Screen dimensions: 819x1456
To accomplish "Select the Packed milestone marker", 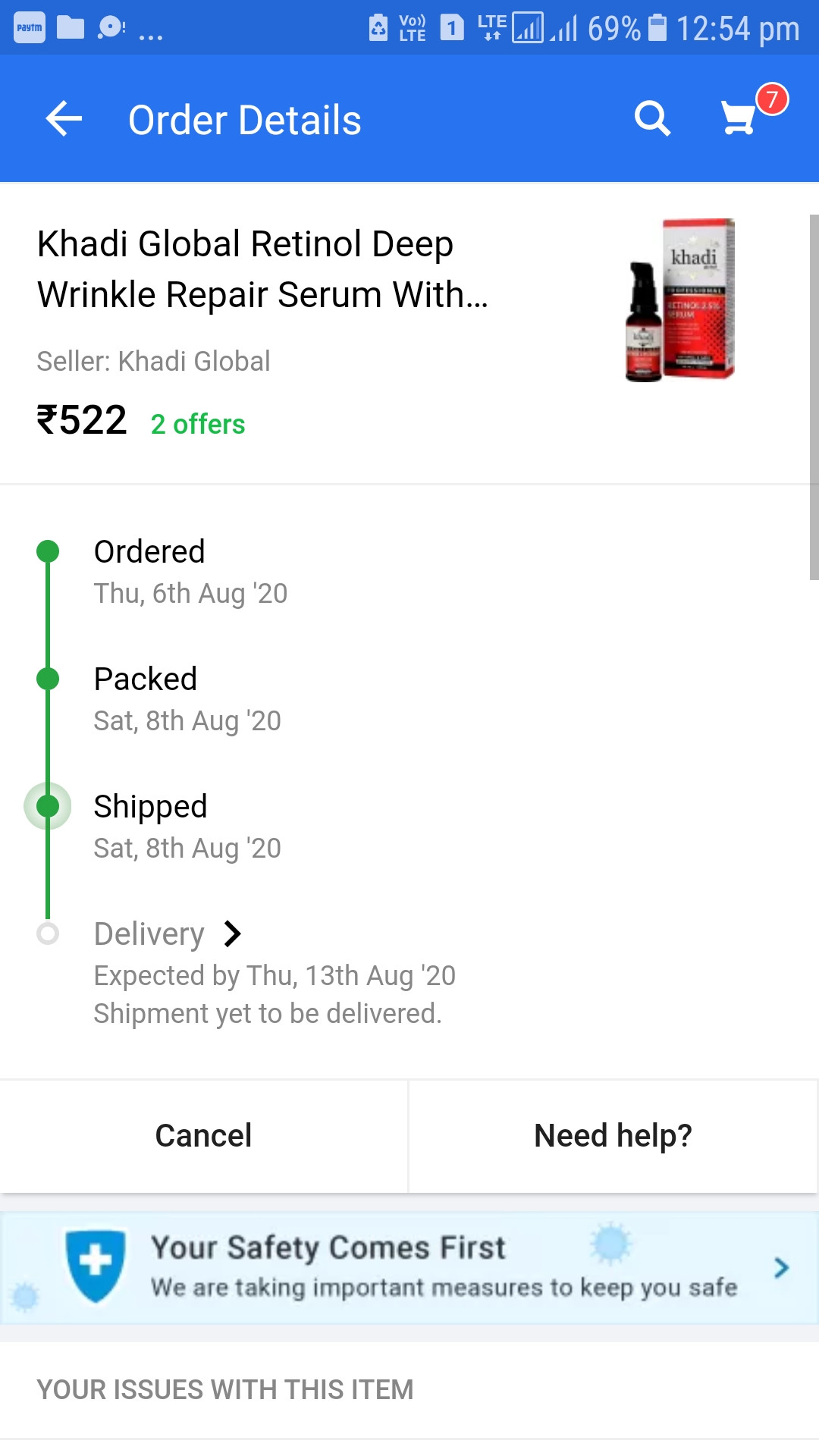I will [x=49, y=679].
